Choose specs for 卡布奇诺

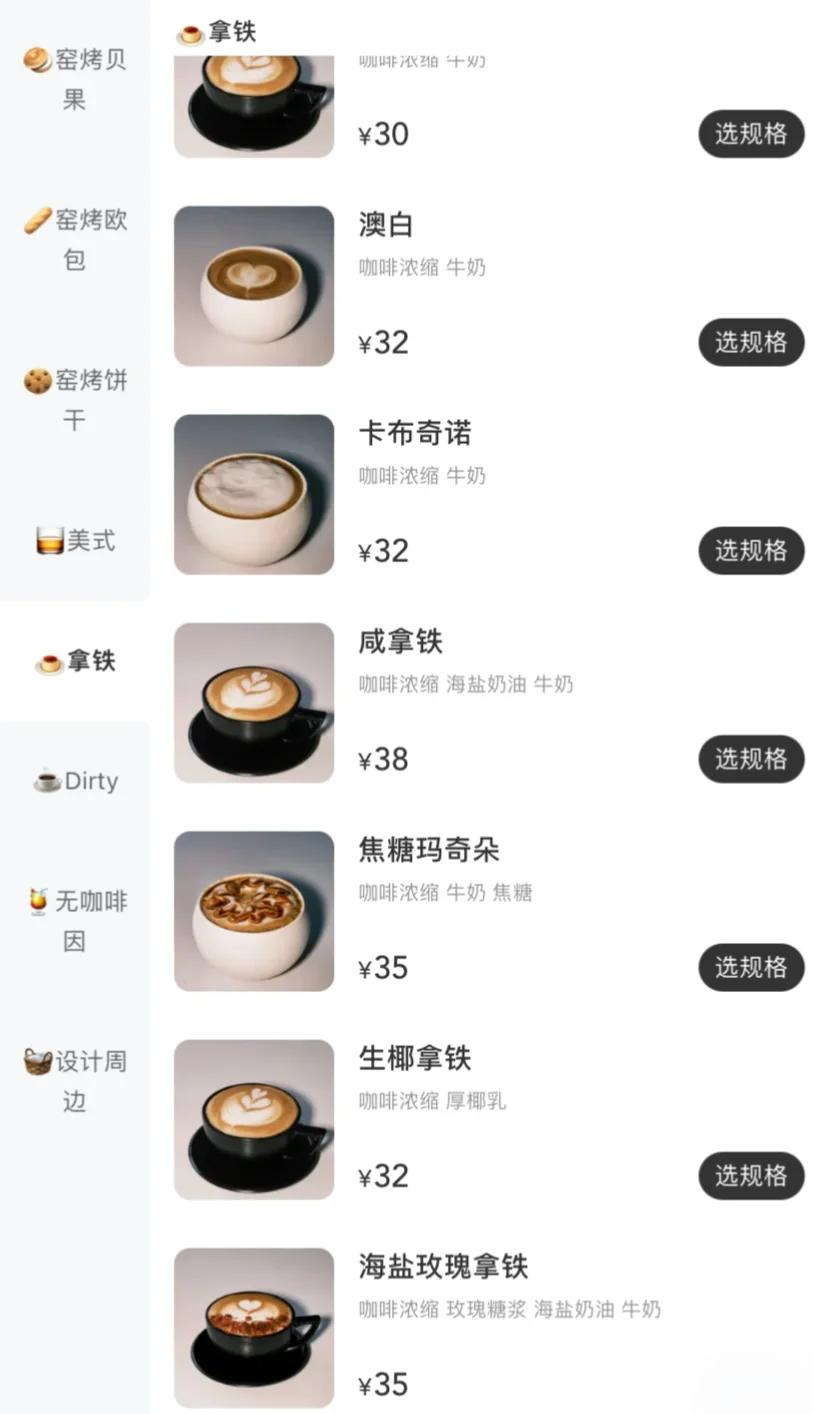pyautogui.click(x=751, y=551)
